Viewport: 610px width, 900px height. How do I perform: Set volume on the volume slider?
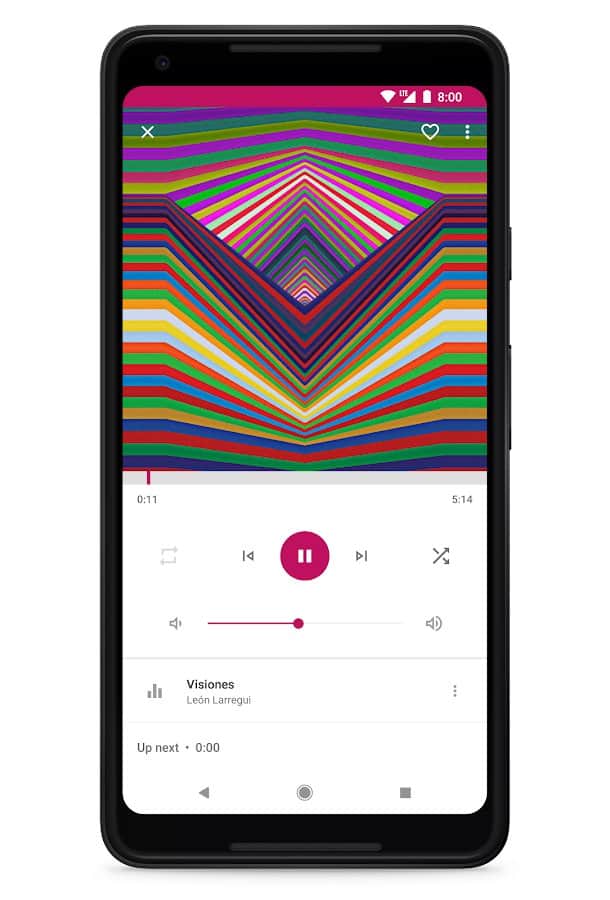pyautogui.click(x=298, y=623)
